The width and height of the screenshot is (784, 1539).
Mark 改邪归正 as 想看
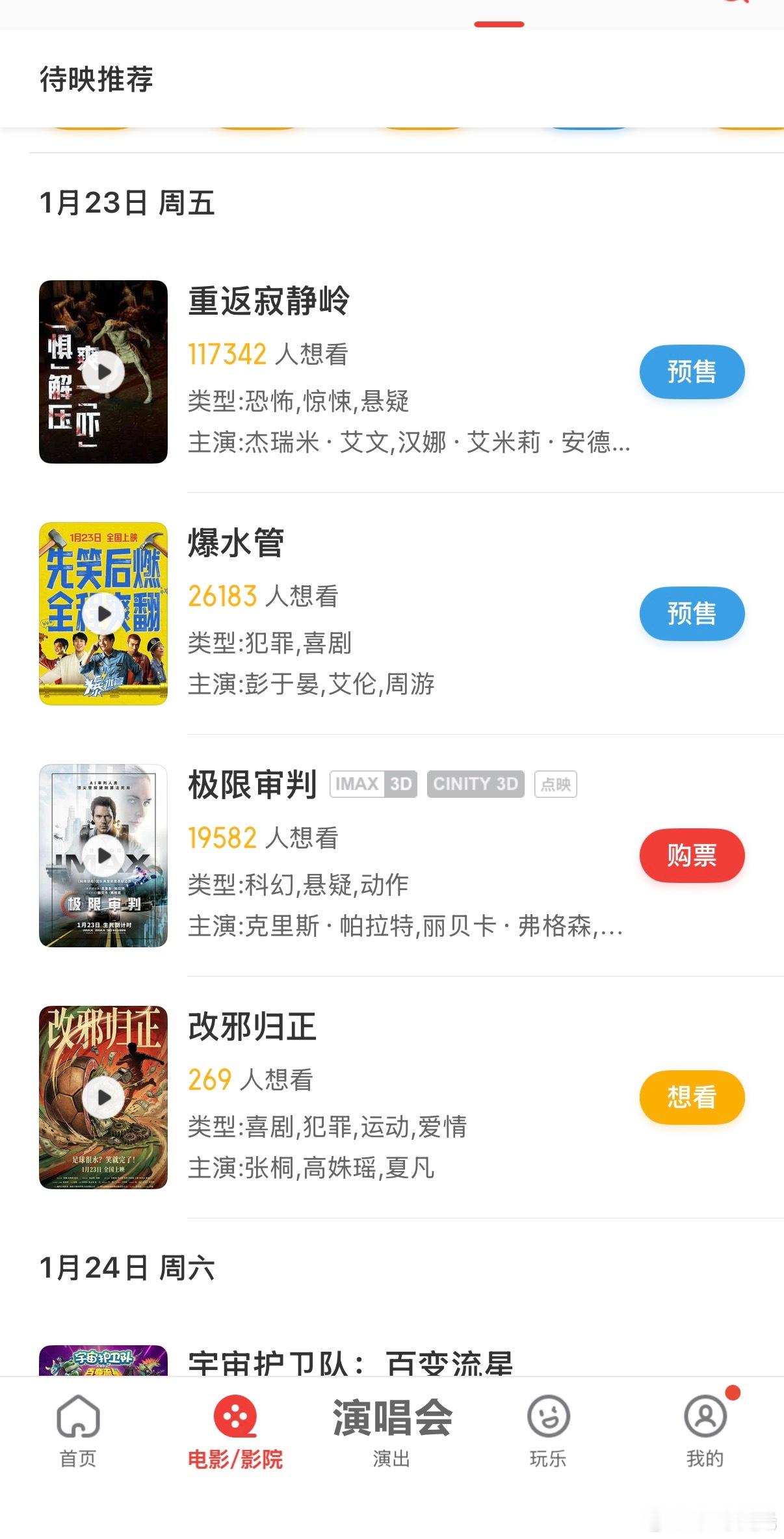click(692, 1098)
